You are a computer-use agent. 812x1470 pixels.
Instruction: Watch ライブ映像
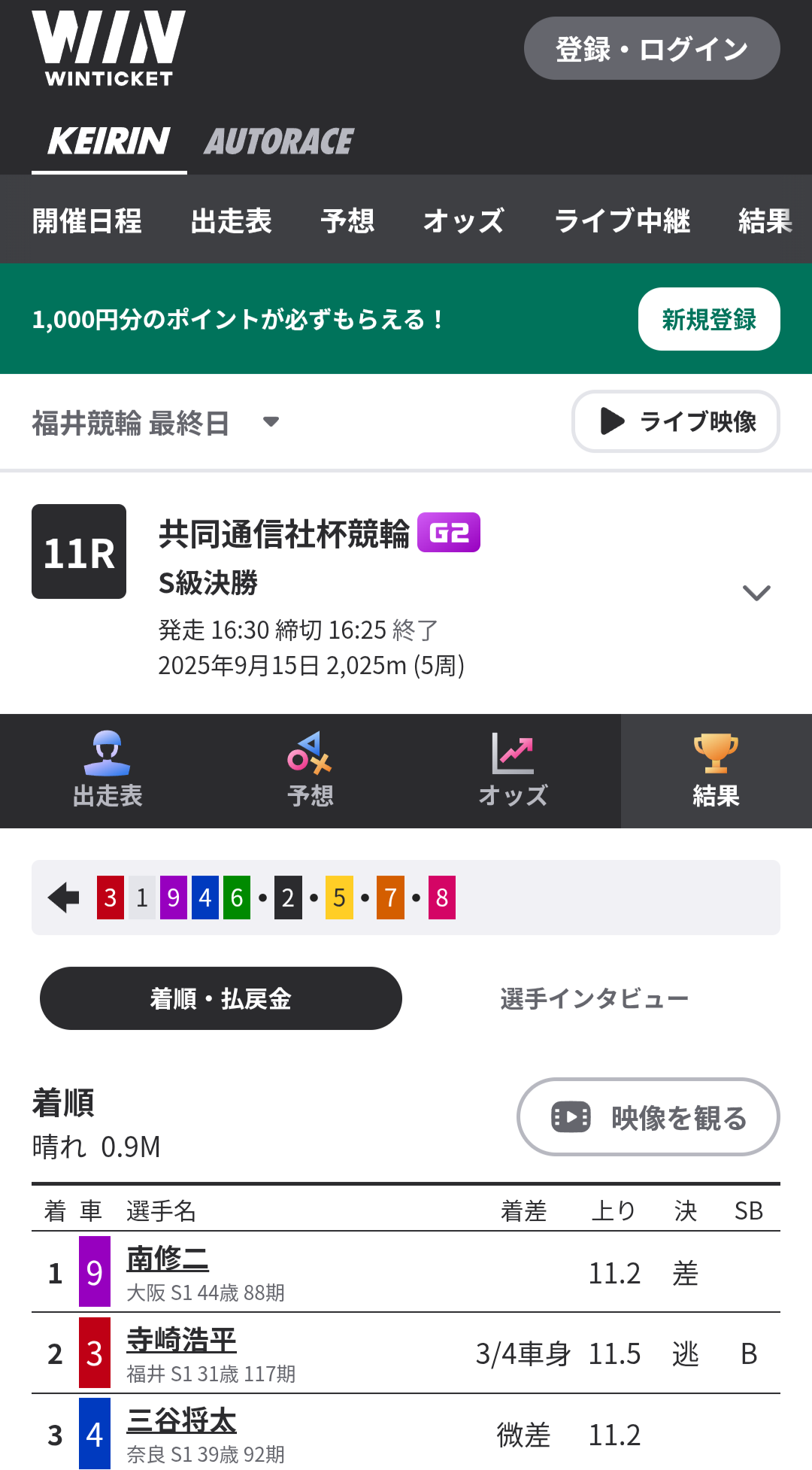click(x=675, y=421)
